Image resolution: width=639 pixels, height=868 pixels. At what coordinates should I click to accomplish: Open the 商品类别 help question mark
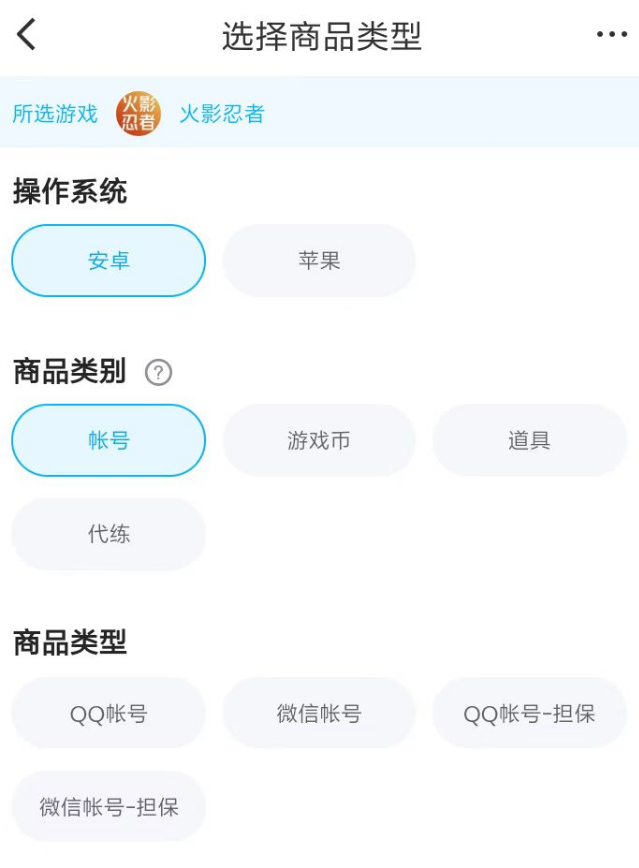click(158, 373)
